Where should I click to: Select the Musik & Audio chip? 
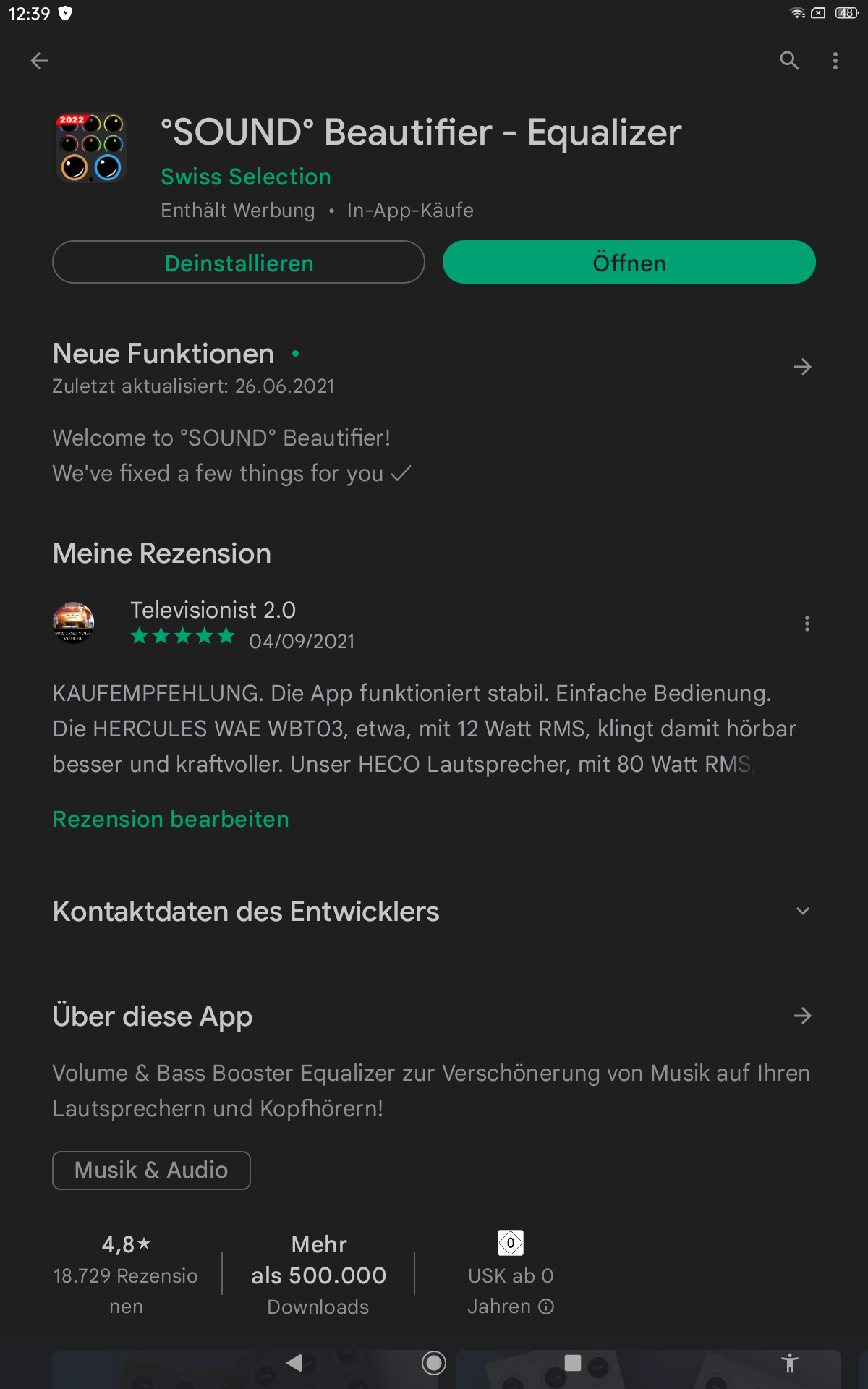[x=151, y=1171]
